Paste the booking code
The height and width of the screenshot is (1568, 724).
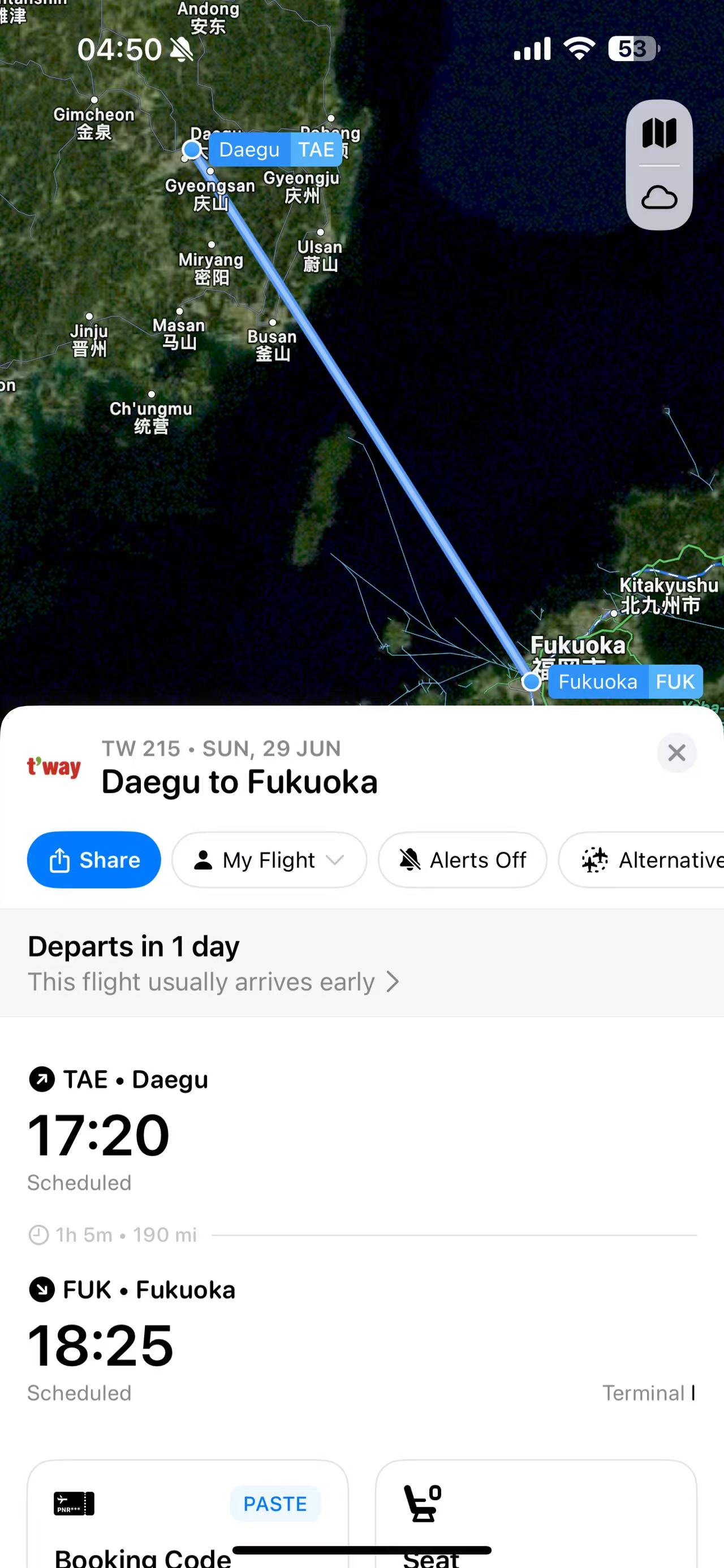coord(275,1504)
